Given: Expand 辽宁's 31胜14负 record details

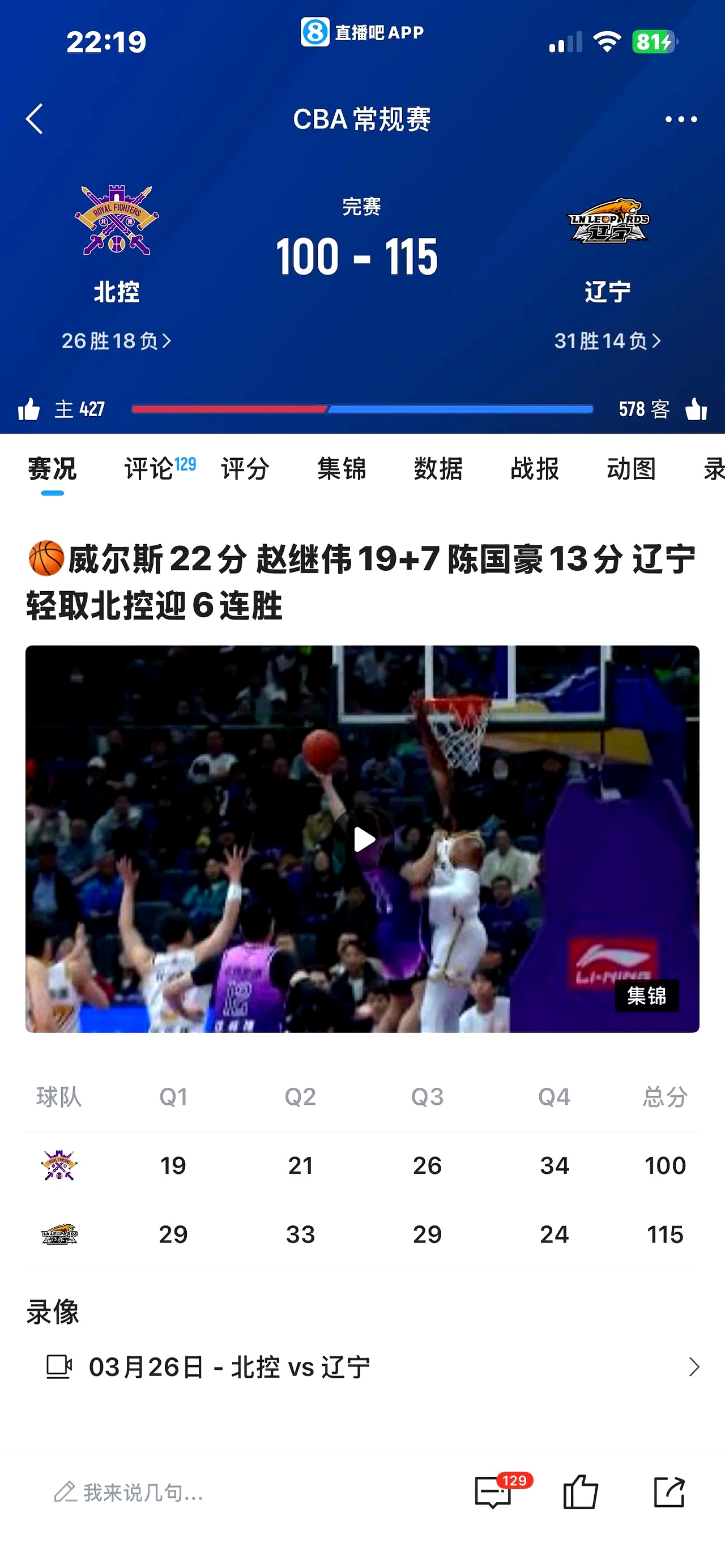Looking at the screenshot, I should [x=609, y=341].
